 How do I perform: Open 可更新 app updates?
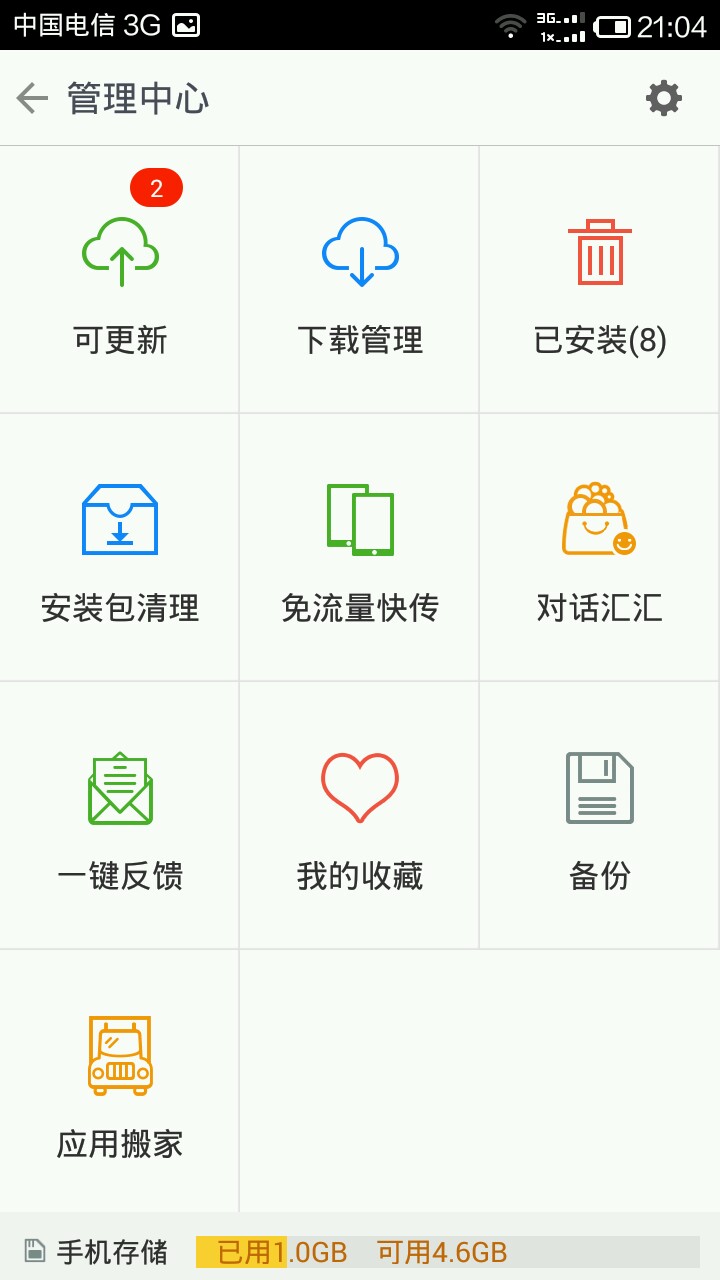pyautogui.click(x=120, y=280)
